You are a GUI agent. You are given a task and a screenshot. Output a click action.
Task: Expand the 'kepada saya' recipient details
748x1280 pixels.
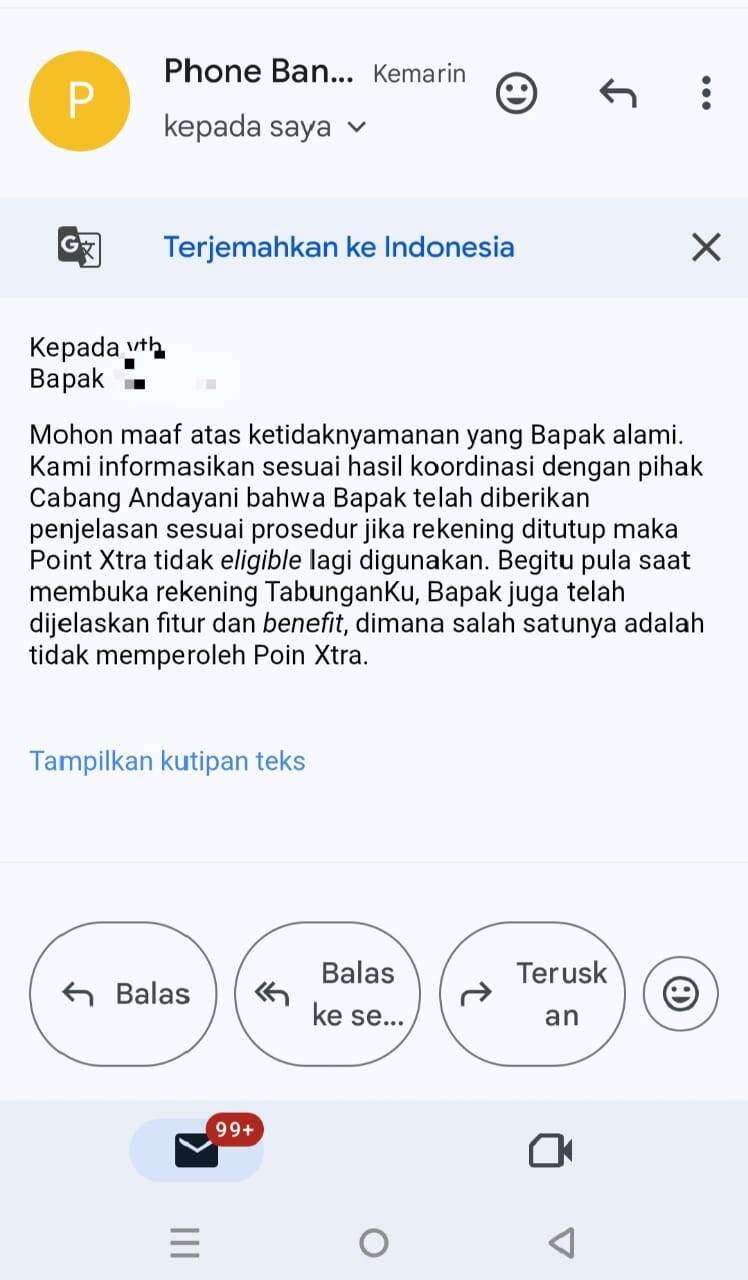[266, 127]
